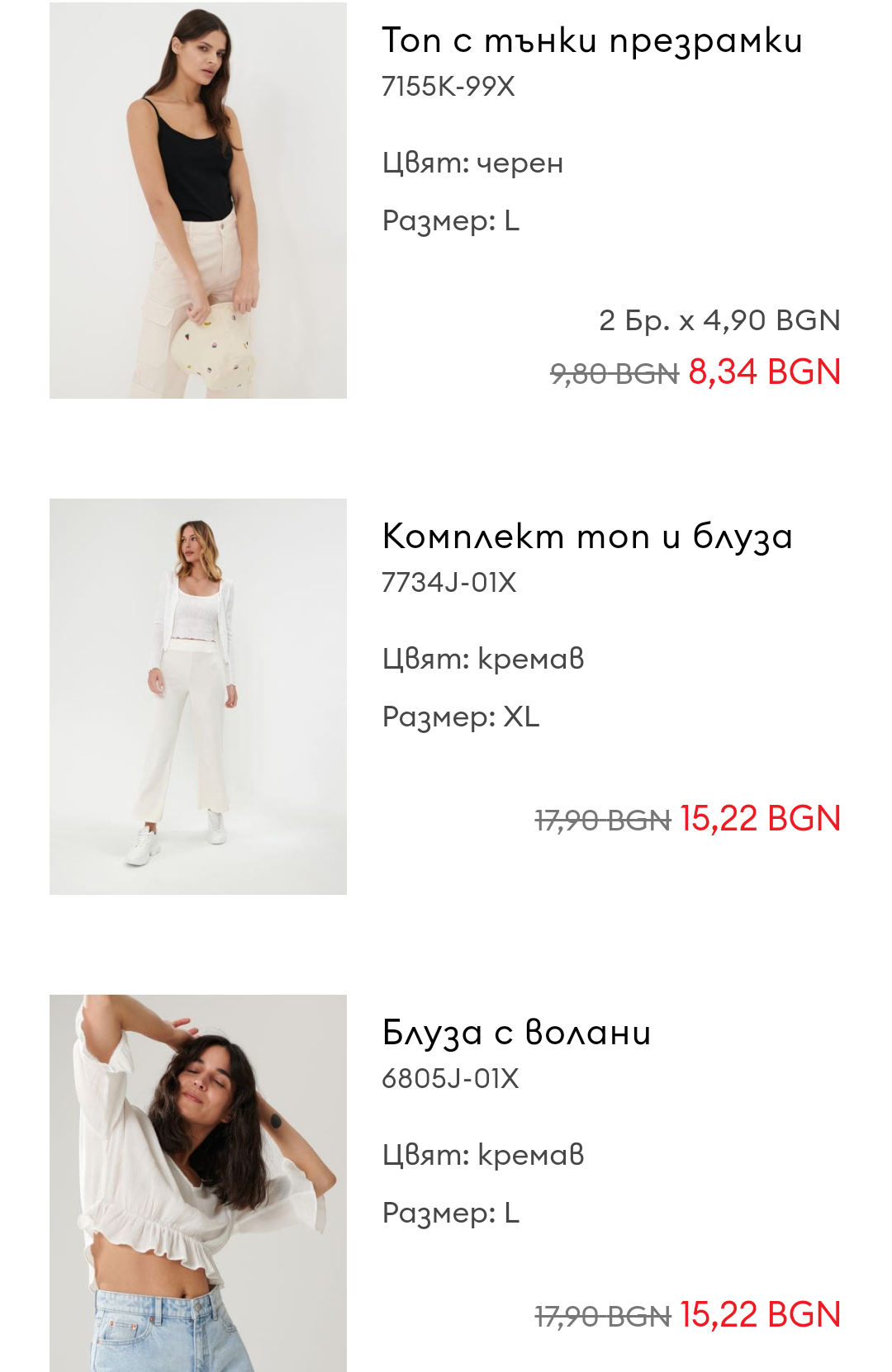Open the "Топ с тънки презрамки" product title
This screenshot has width=892, height=1372.
pyautogui.click(x=591, y=40)
